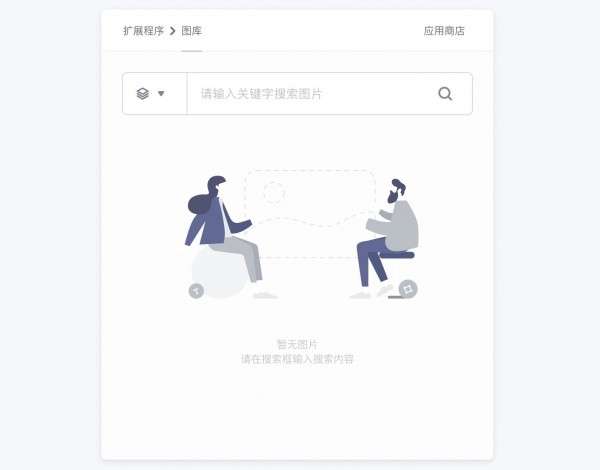This screenshot has height=470, width=600.
Task: Go back to 扩展程序 breadcrumb
Action: (x=143, y=31)
